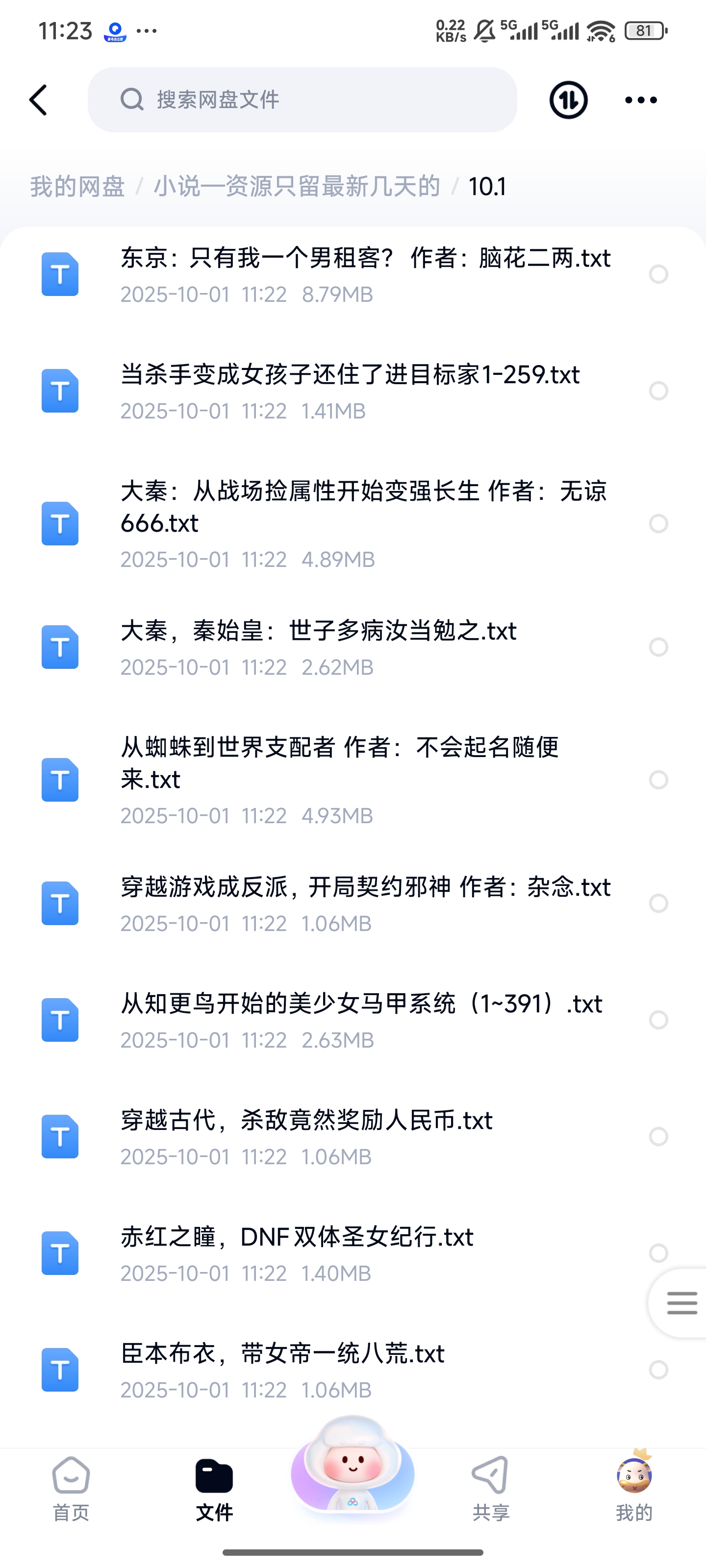This screenshot has width=706, height=1568.
Task: Jump to 我的网盘 in the breadcrumb
Action: (77, 186)
